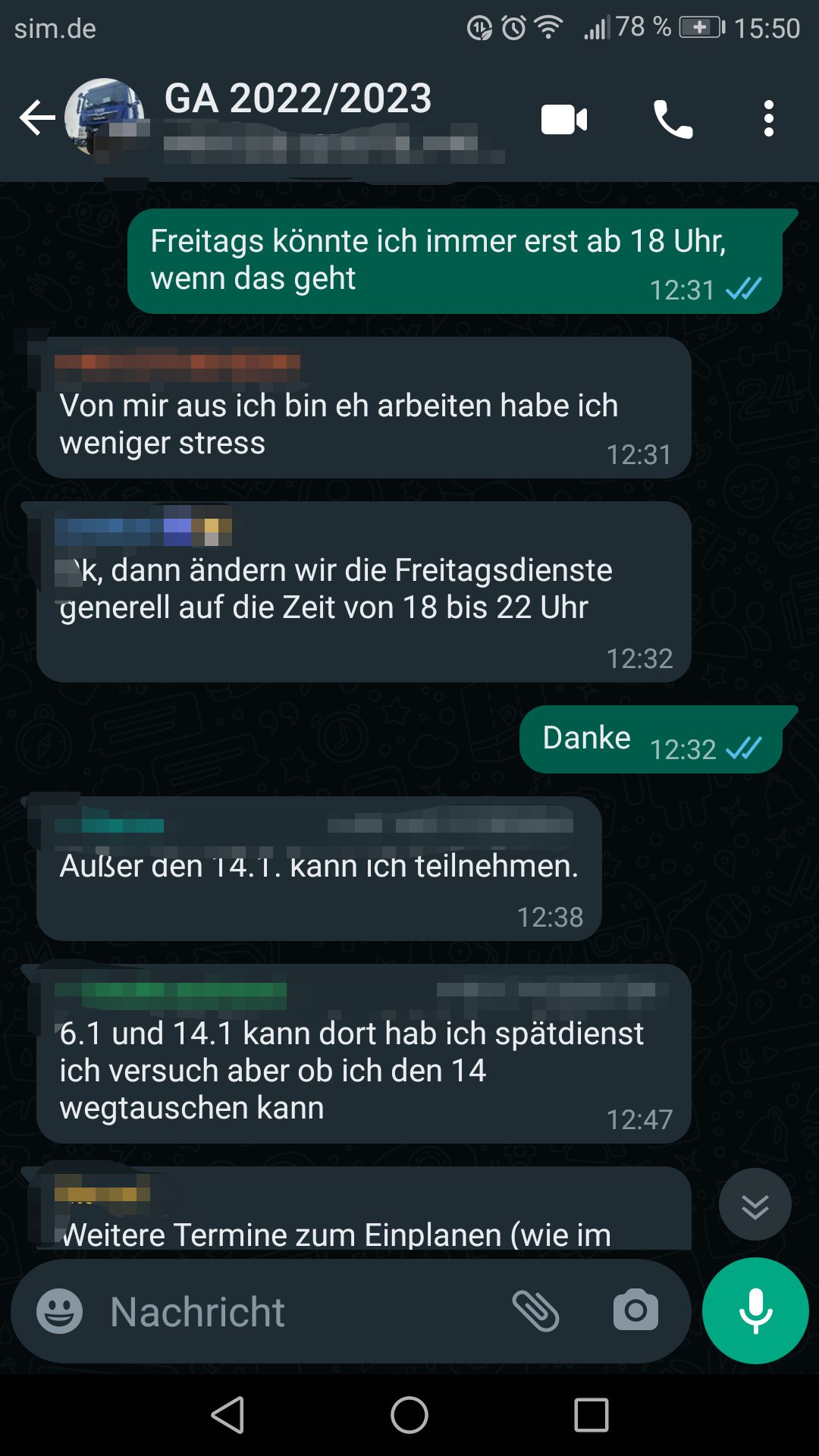819x1456 pixels.
Task: Go back to the chat list
Action: 36,118
